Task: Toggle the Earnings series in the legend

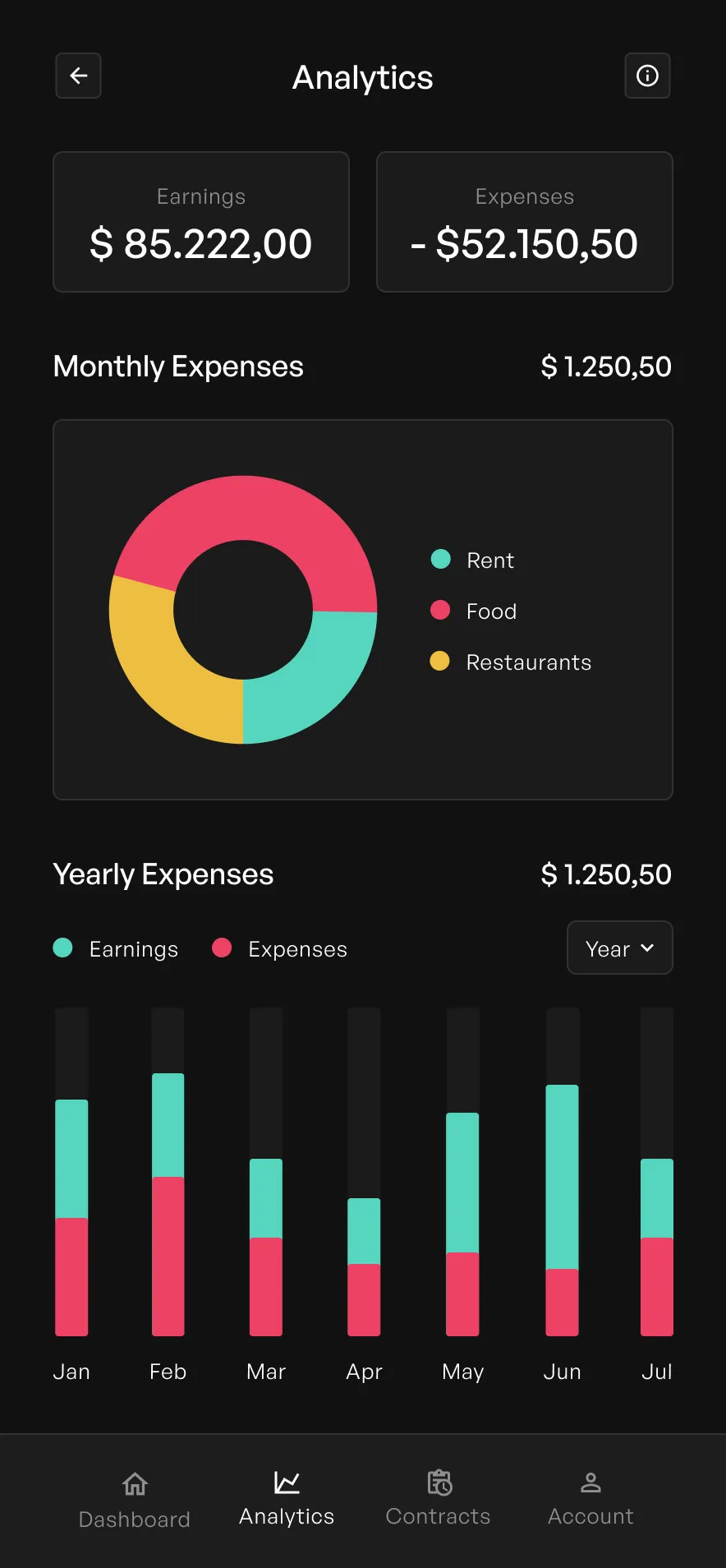Action: click(x=62, y=948)
